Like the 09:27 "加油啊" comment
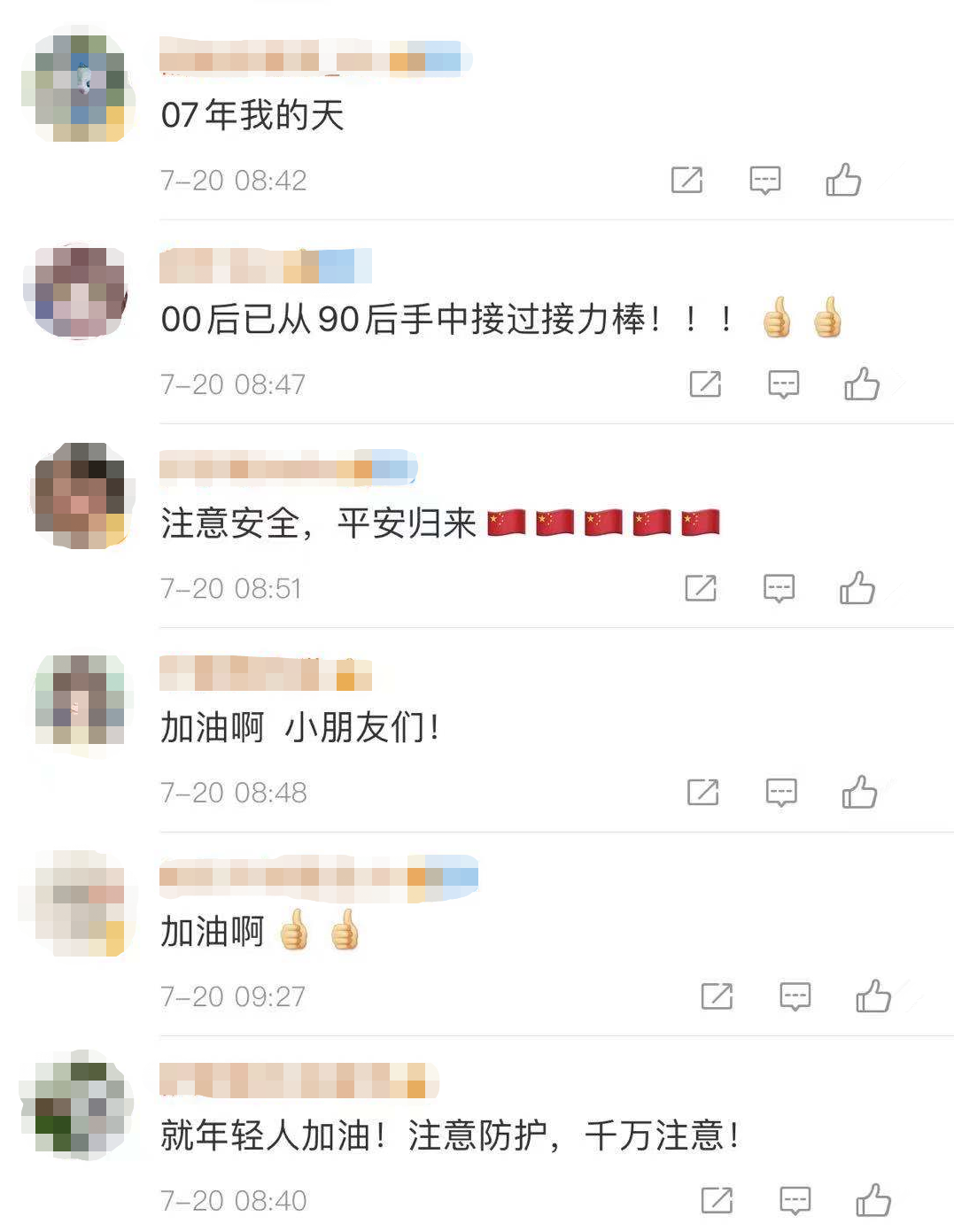 873,996
